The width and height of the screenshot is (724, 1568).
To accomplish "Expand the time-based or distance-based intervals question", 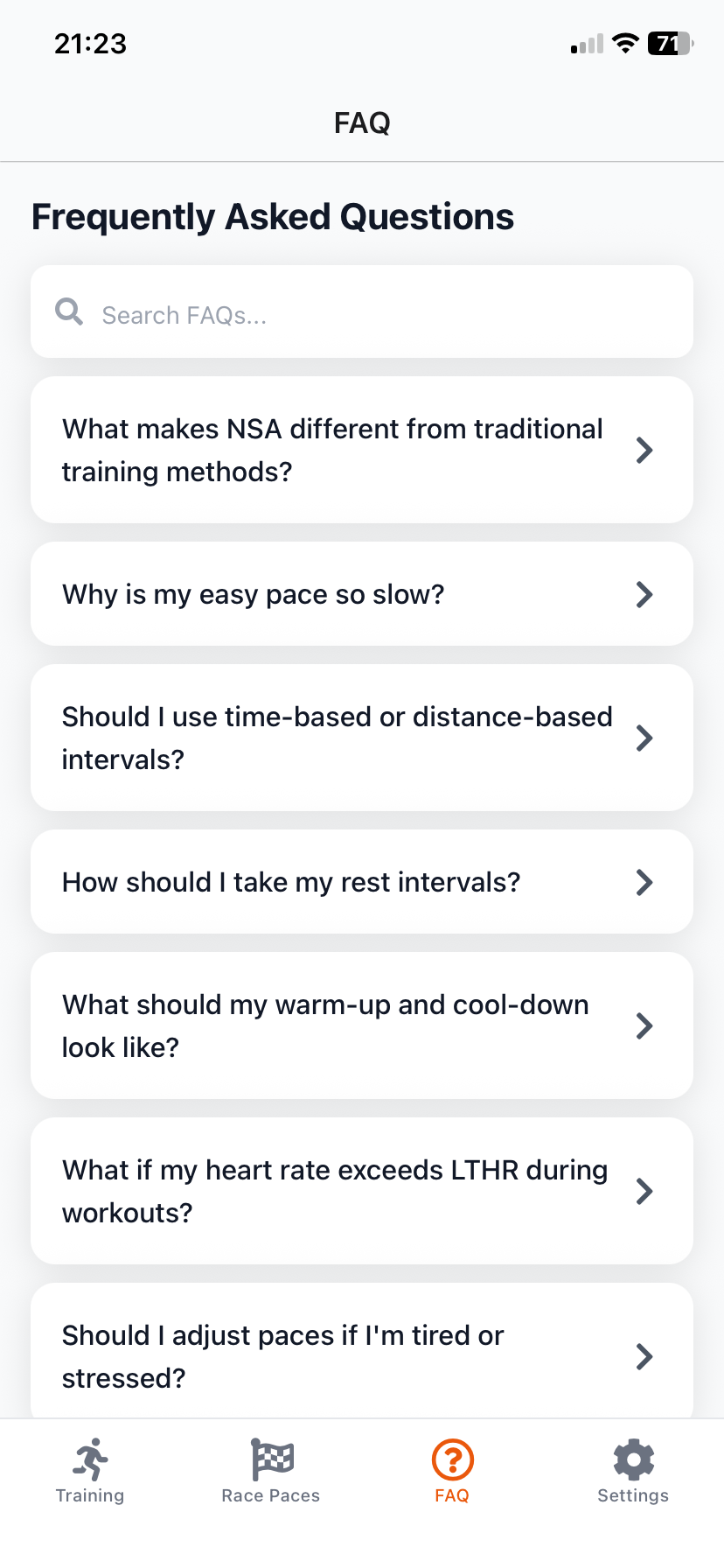I will pos(362,738).
